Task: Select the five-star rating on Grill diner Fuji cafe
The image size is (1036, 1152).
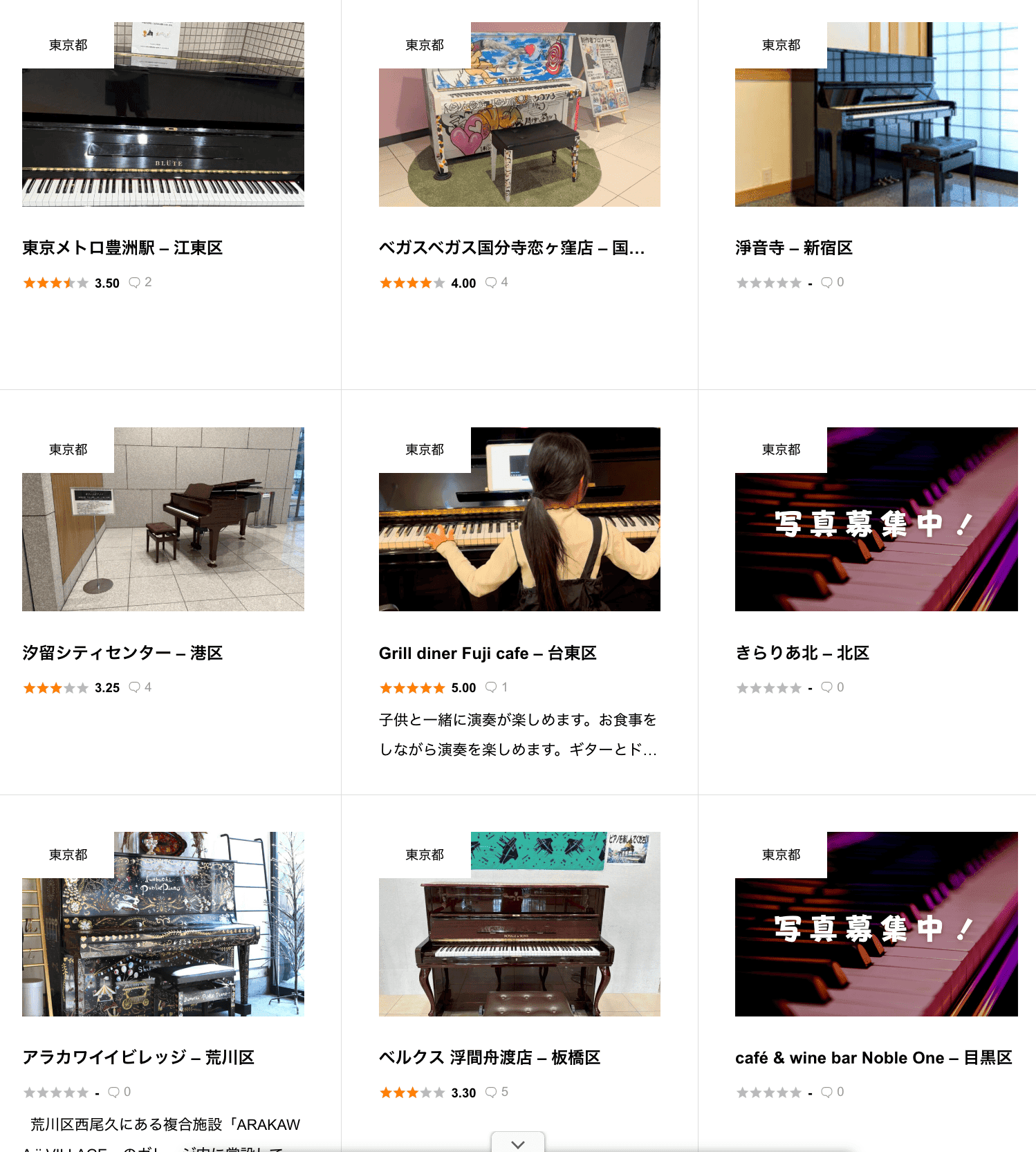Action: coord(411,688)
